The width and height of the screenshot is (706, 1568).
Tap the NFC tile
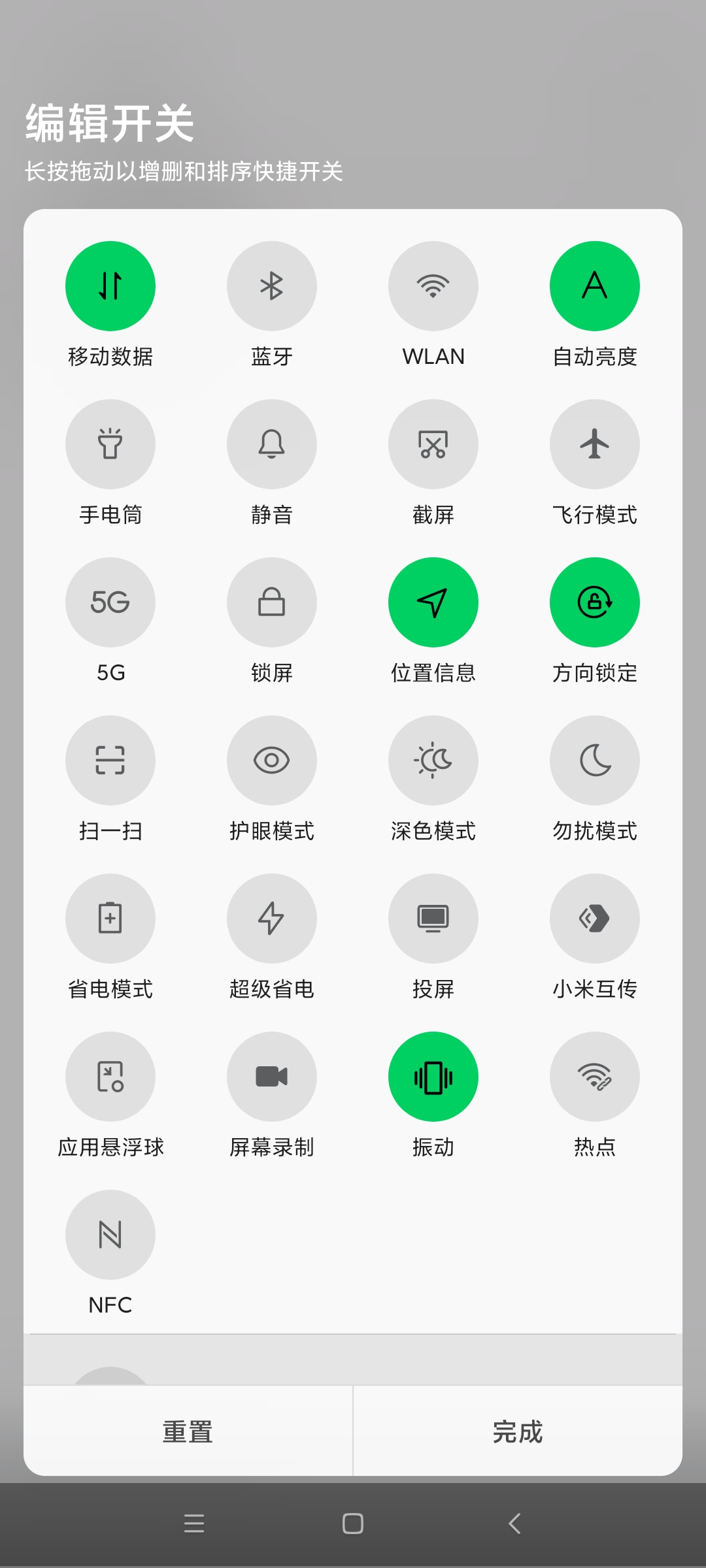(x=110, y=1235)
